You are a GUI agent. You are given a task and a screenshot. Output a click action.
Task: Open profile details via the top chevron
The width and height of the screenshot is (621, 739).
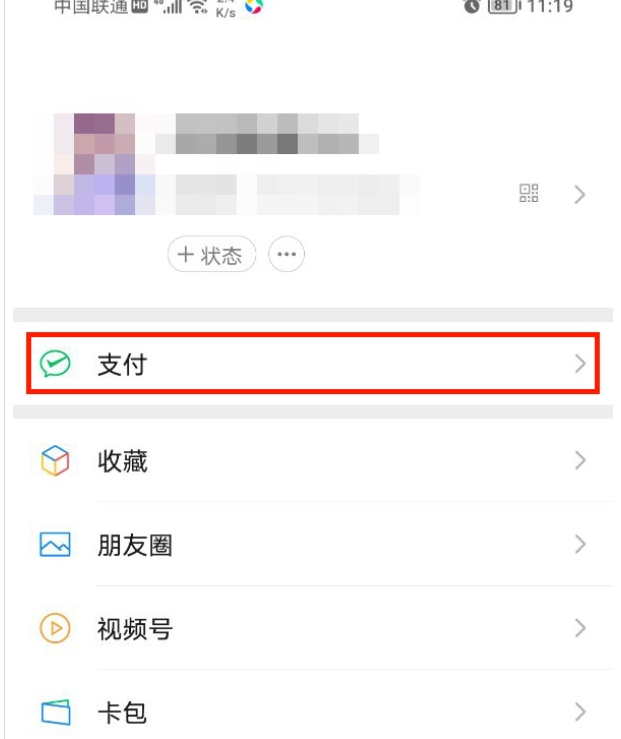pos(580,195)
